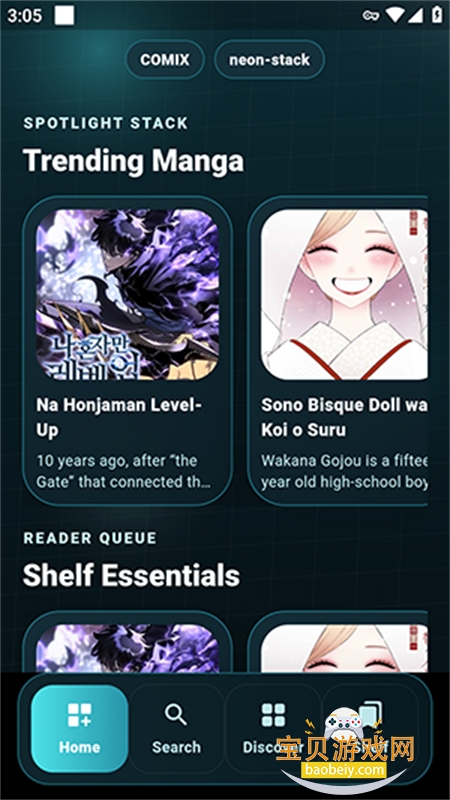Switch to the Home tab
This screenshot has height=800, width=450.
click(80, 729)
